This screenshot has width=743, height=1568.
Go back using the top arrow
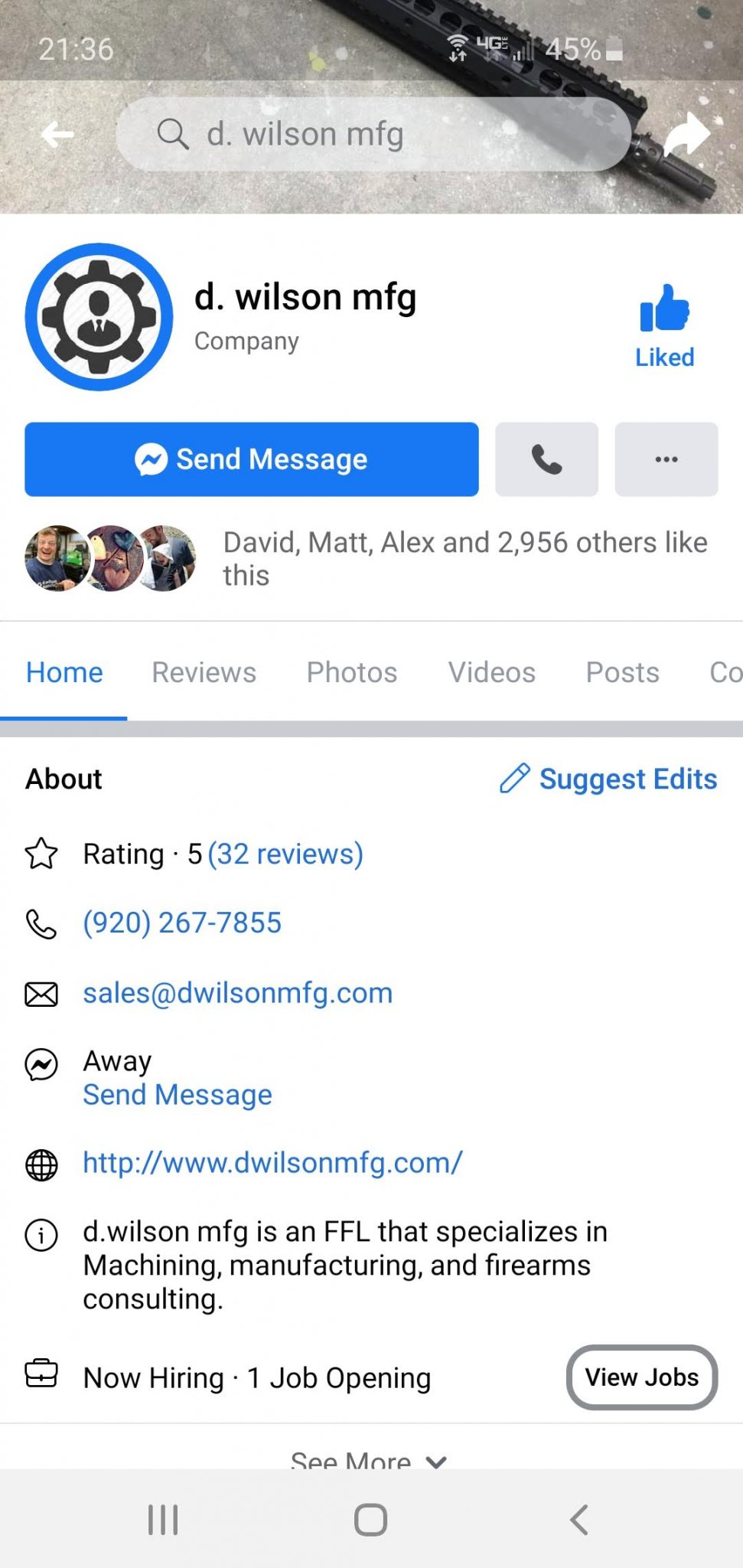point(57,135)
